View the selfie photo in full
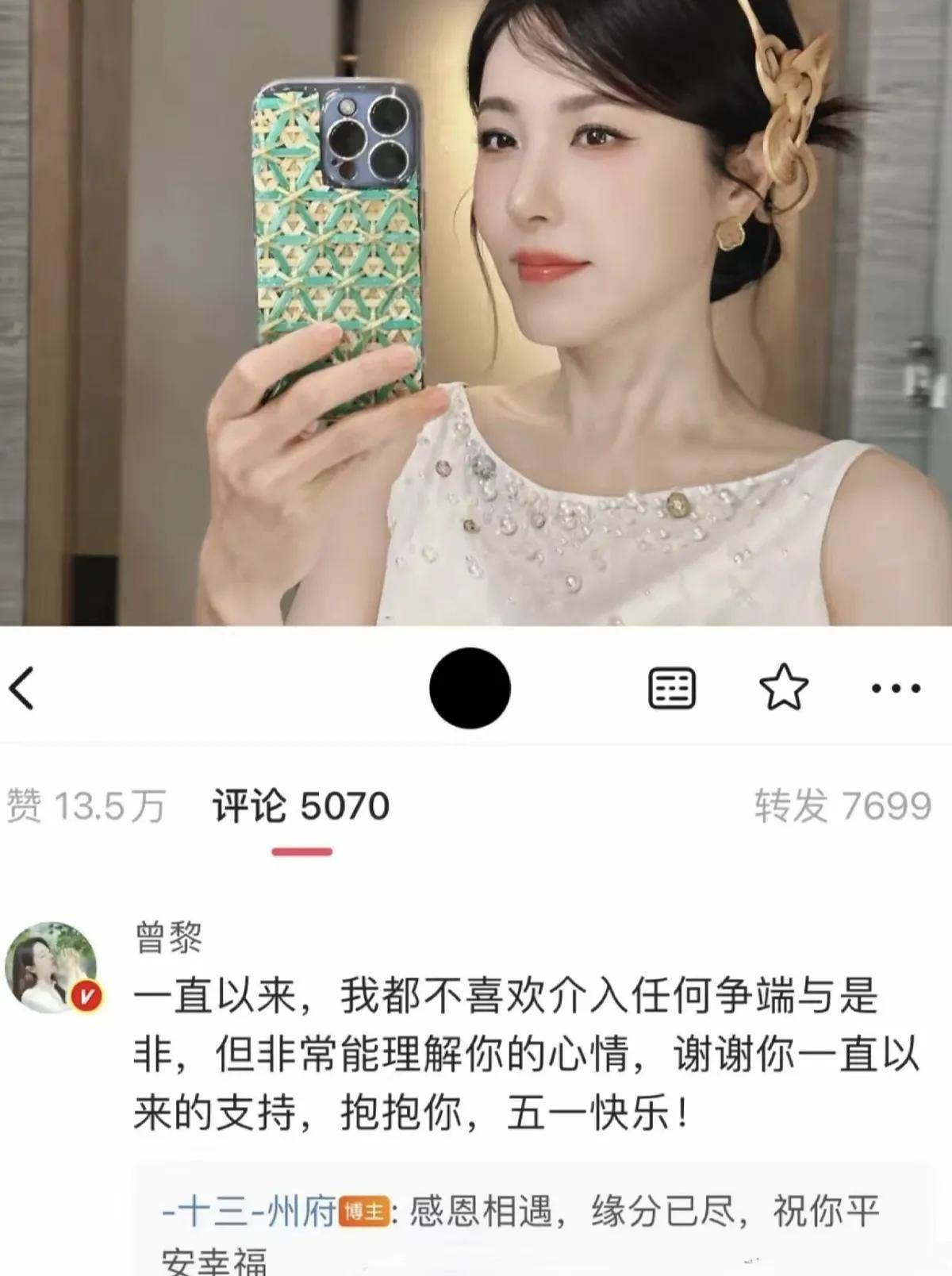 476,313
